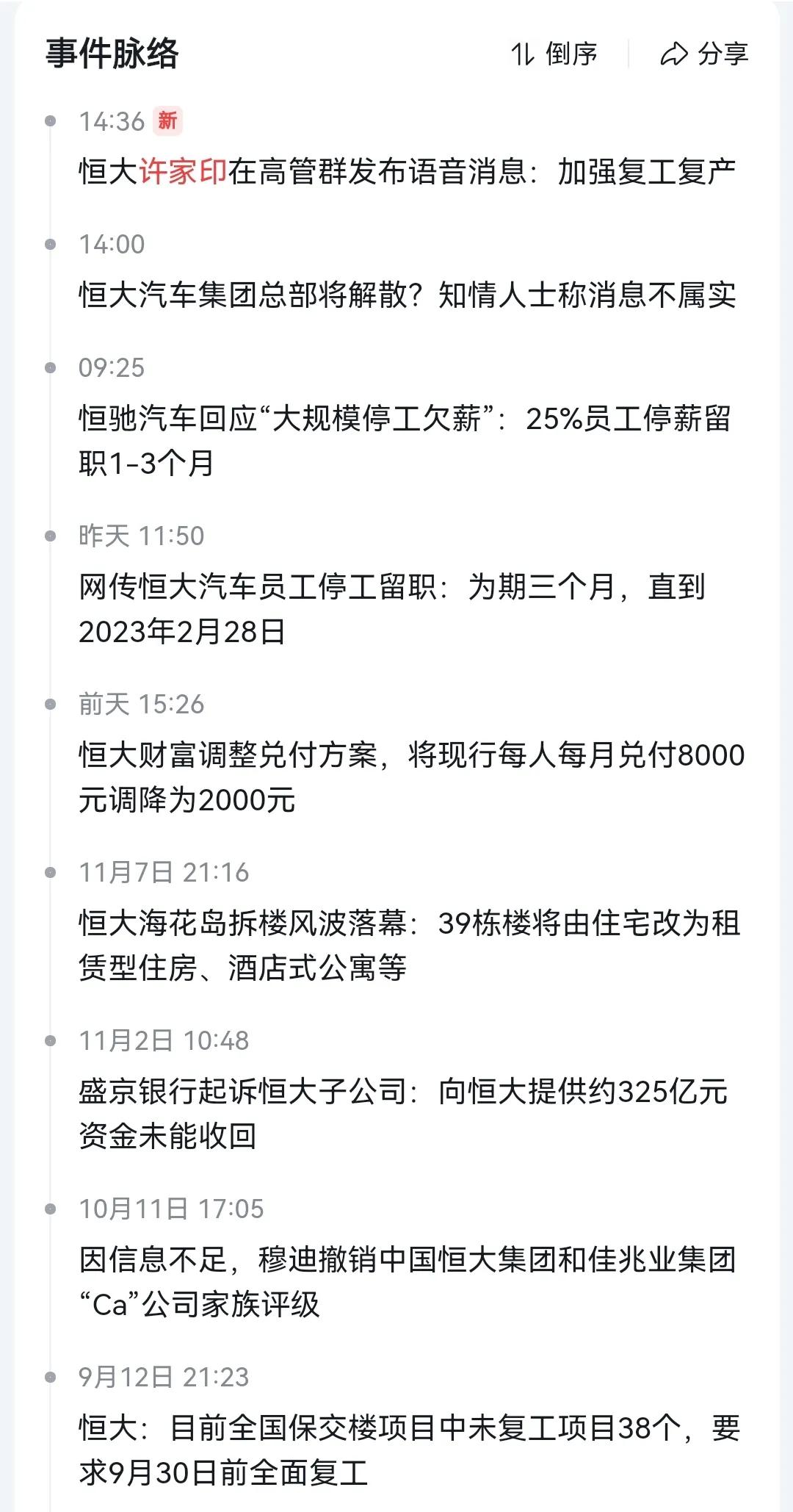Viewport: 793px width, 1512px height.
Task: Expand the 恒驰汽车 stoppage news item
Action: point(396,439)
